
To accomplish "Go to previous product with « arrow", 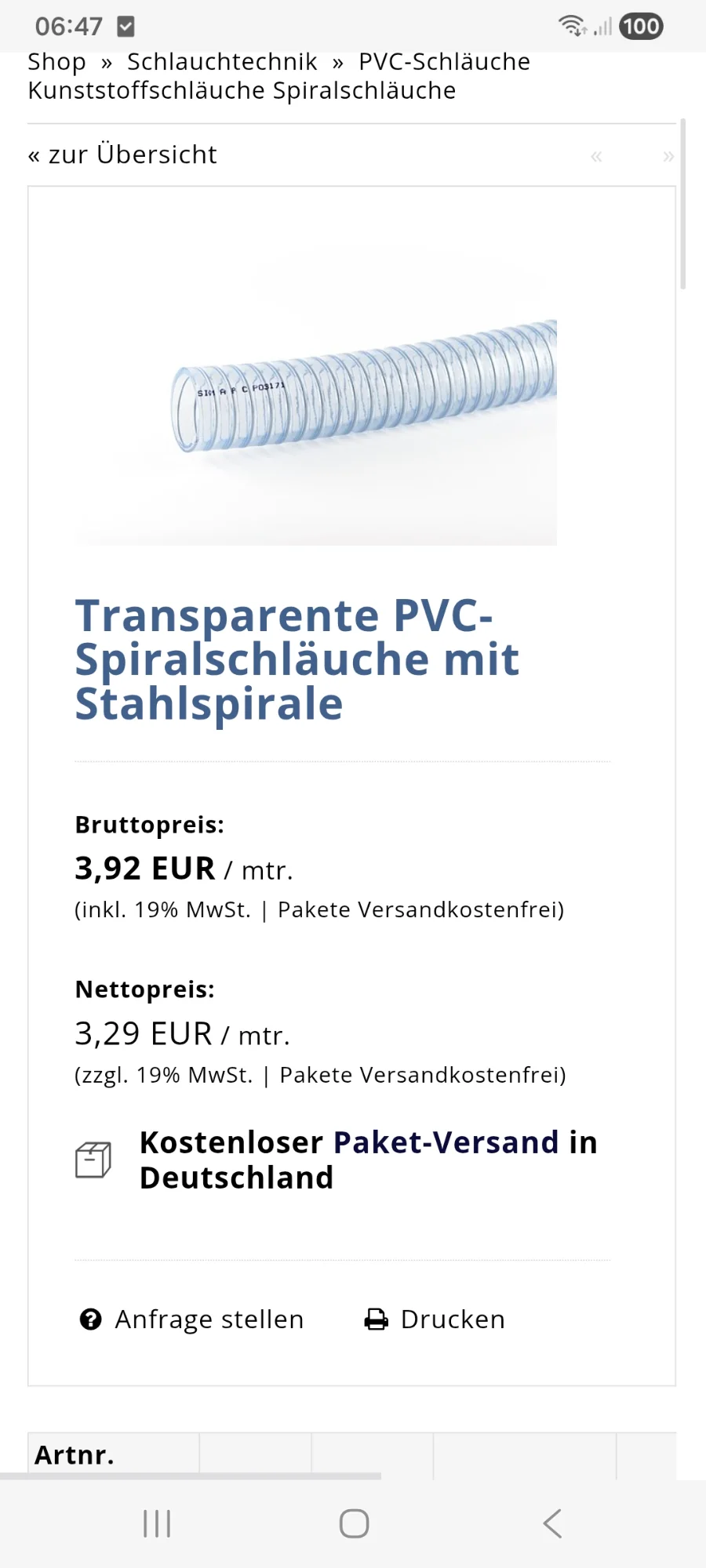I will pos(597,156).
